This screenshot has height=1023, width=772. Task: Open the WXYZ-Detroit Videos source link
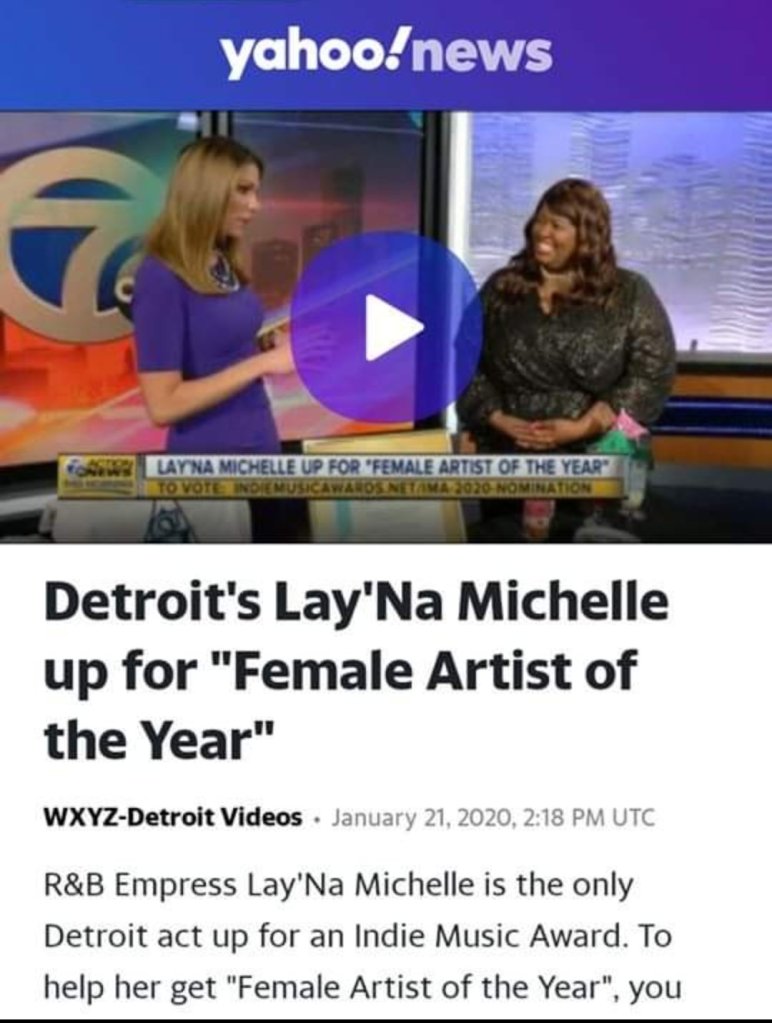coord(172,817)
